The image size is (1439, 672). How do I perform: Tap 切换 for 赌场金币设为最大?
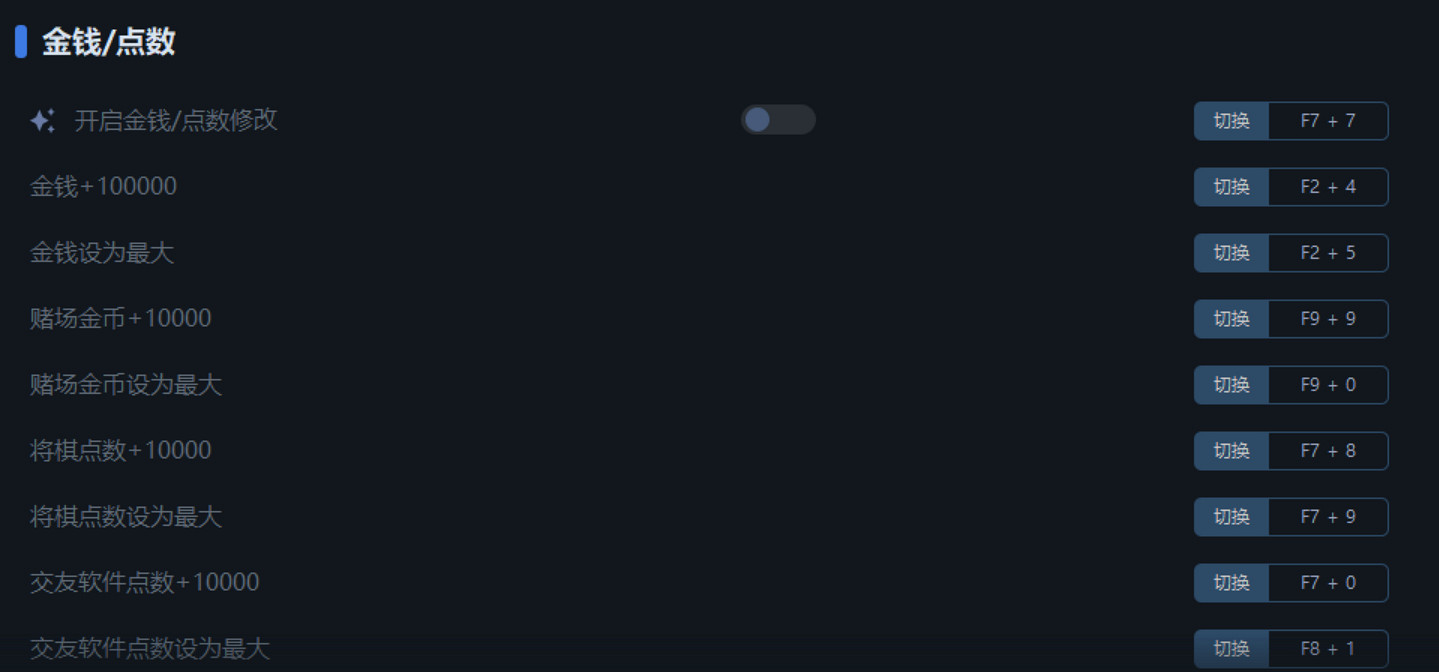[x=1231, y=385]
